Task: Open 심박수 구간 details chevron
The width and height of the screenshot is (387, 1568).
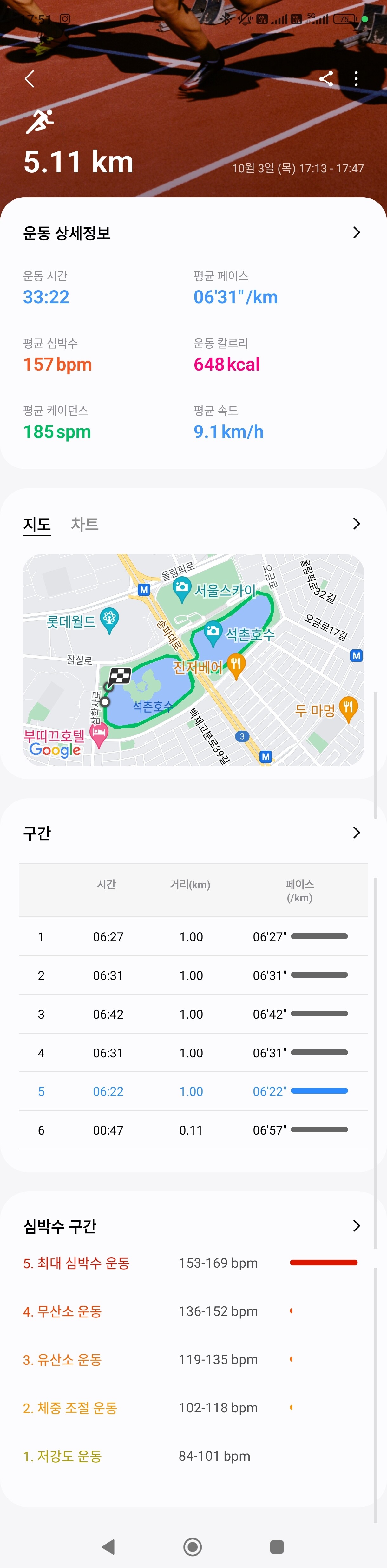Action: click(357, 1225)
